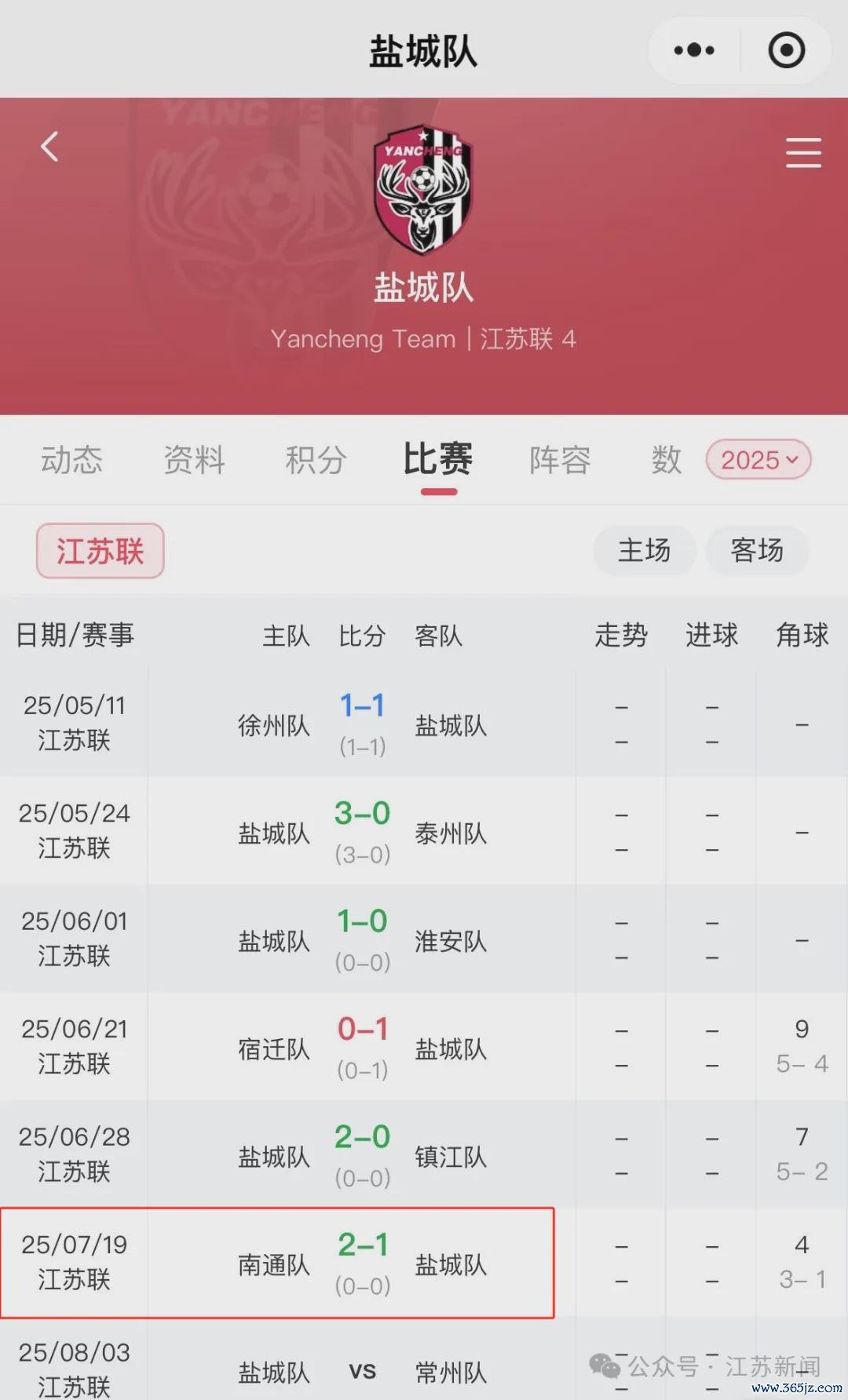The image size is (848, 1400).
Task: Open the 盐城队 vs 泰州队 3-0 match
Action: point(362,832)
